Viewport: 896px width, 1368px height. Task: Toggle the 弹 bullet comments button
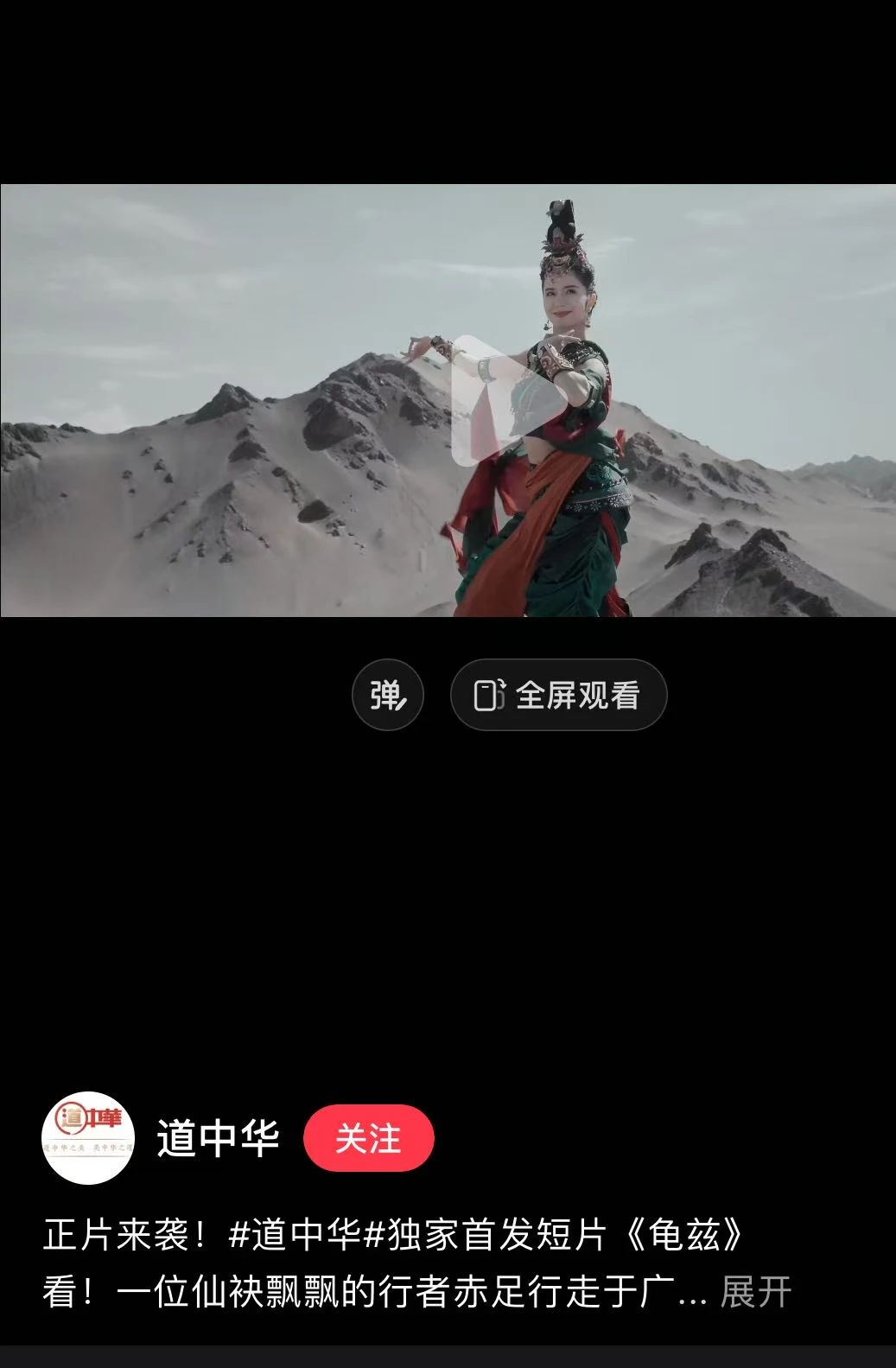point(388,695)
